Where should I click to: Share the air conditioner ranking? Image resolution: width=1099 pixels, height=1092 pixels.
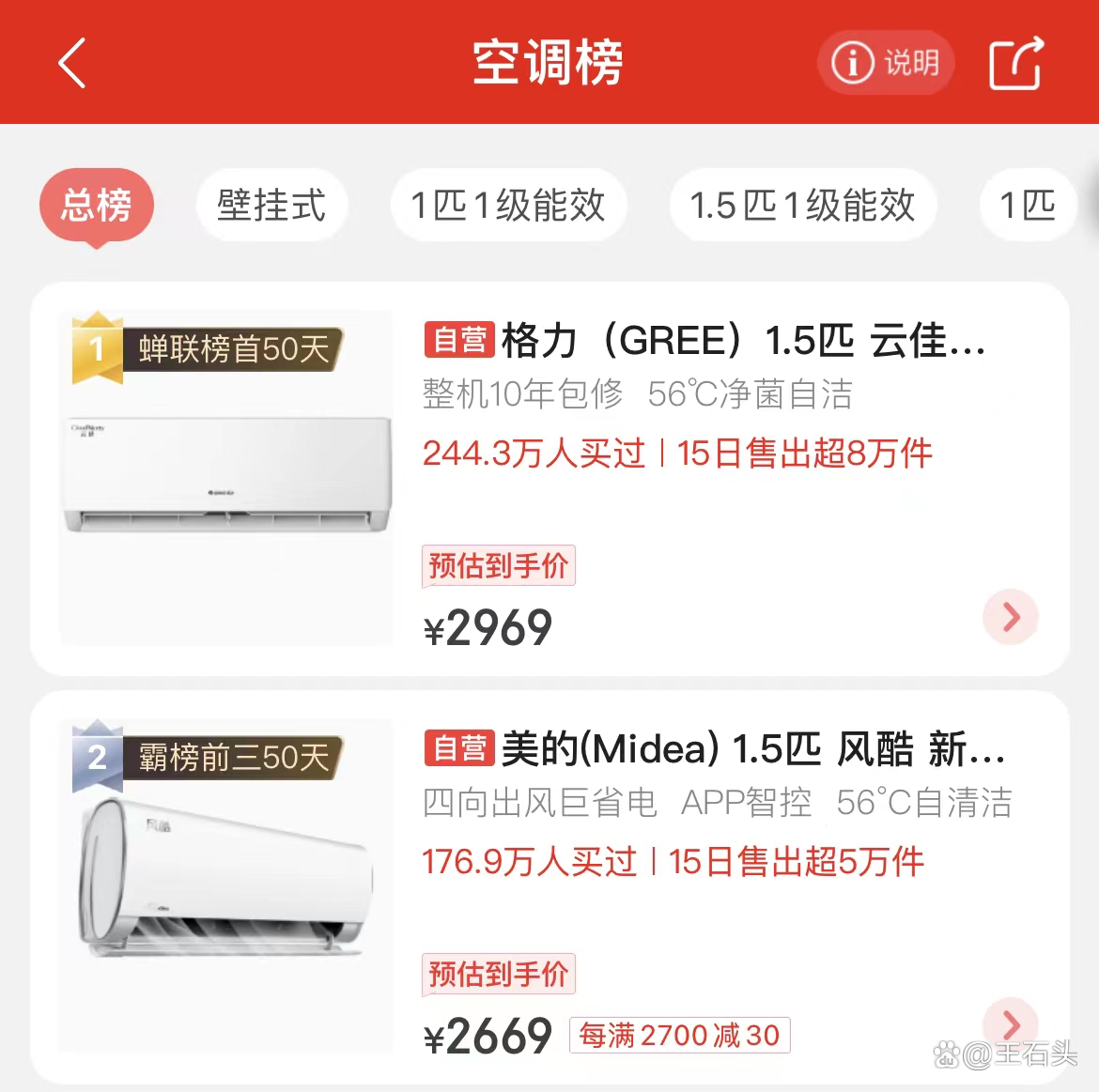tap(1015, 63)
